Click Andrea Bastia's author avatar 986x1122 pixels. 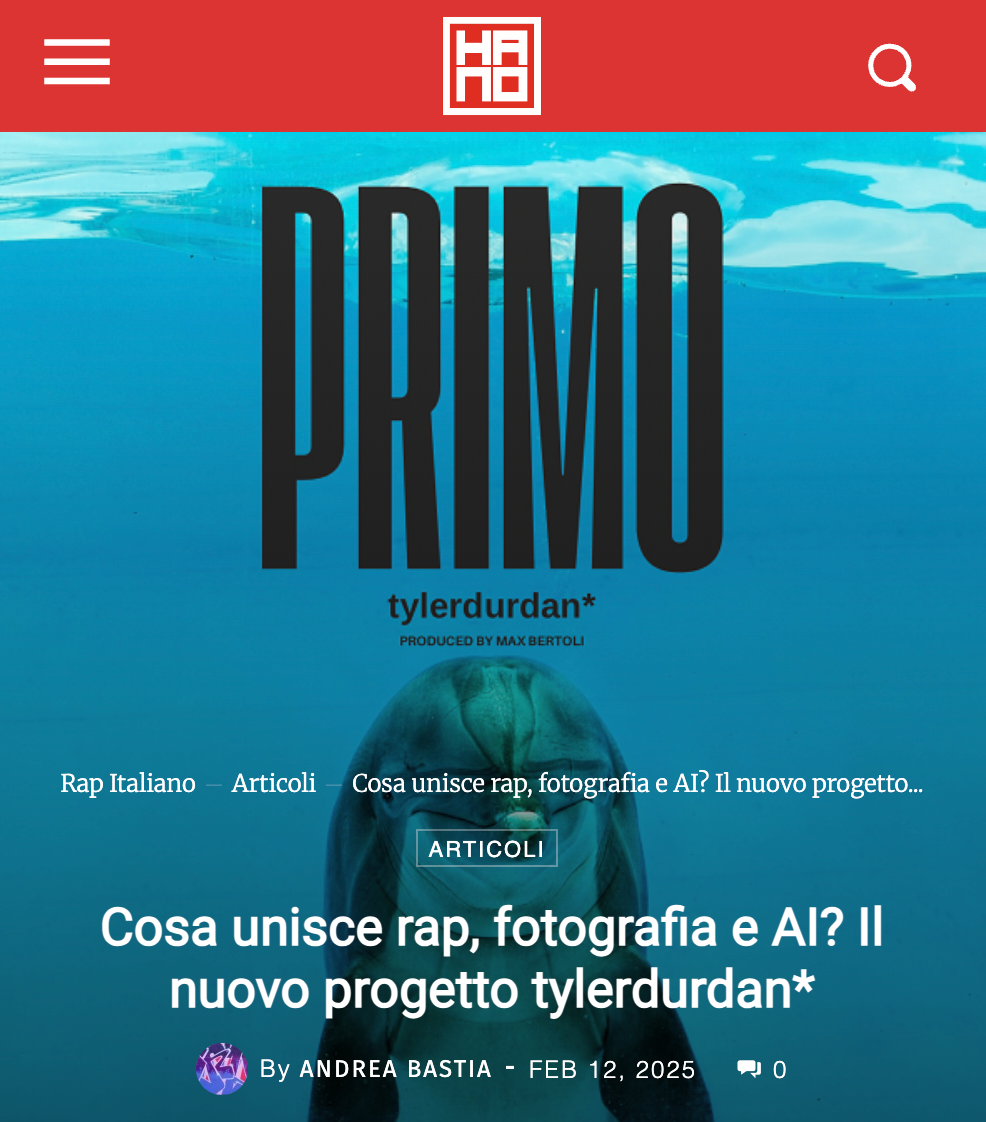222,1069
